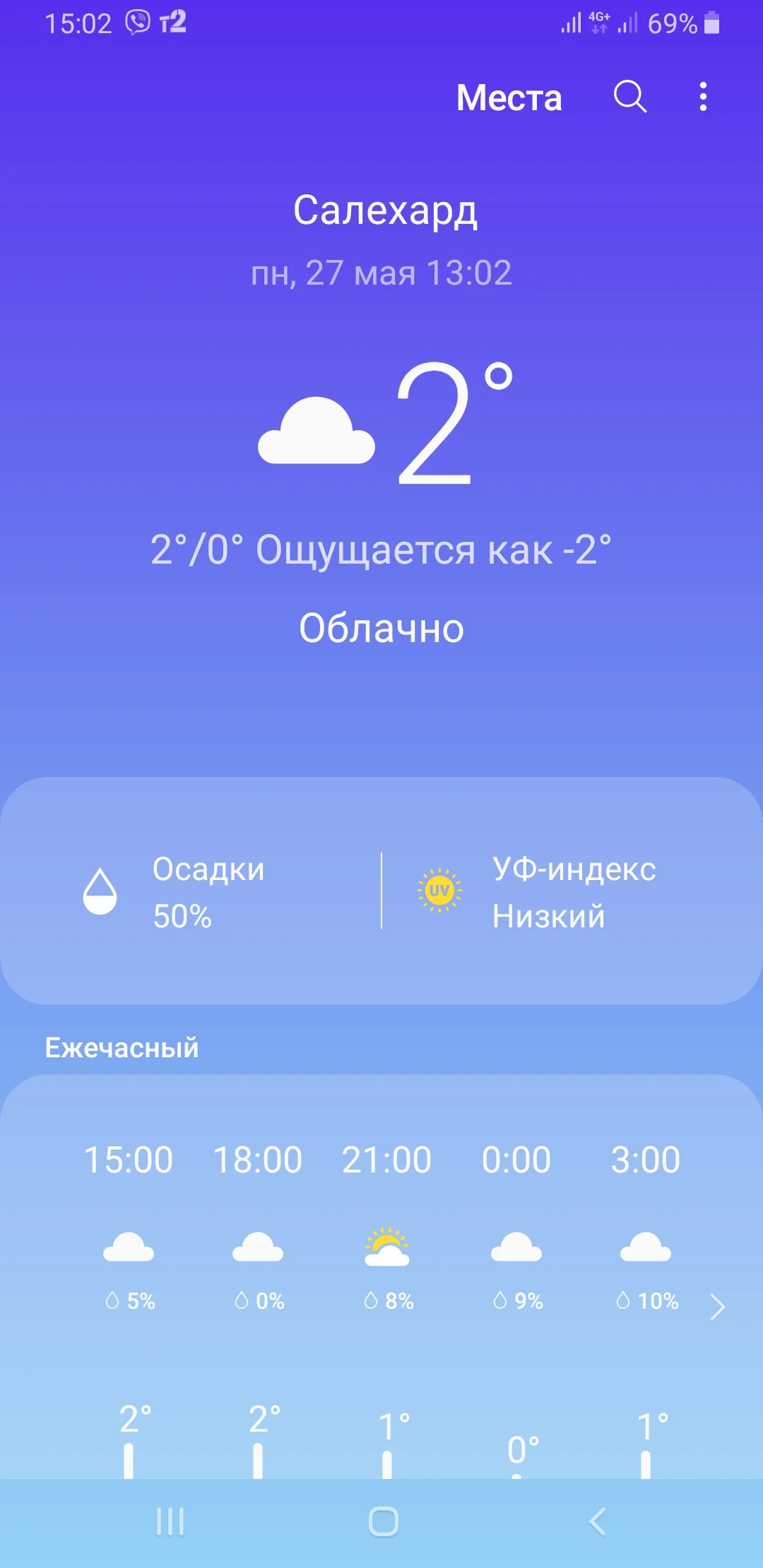This screenshot has height=1568, width=763.
Task: Tap the cloud weather icon
Action: pos(318,431)
